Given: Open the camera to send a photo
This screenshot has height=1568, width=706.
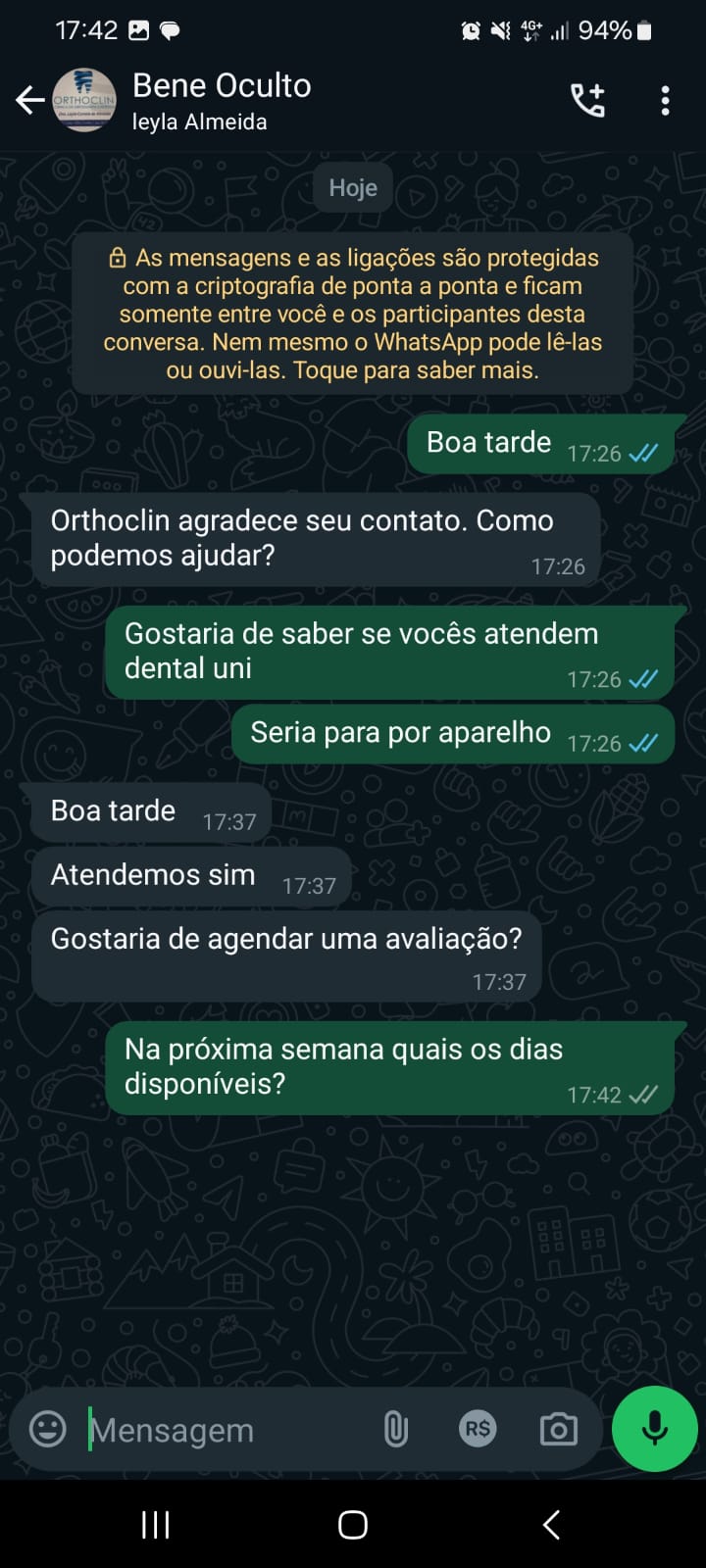Looking at the screenshot, I should click(559, 1430).
